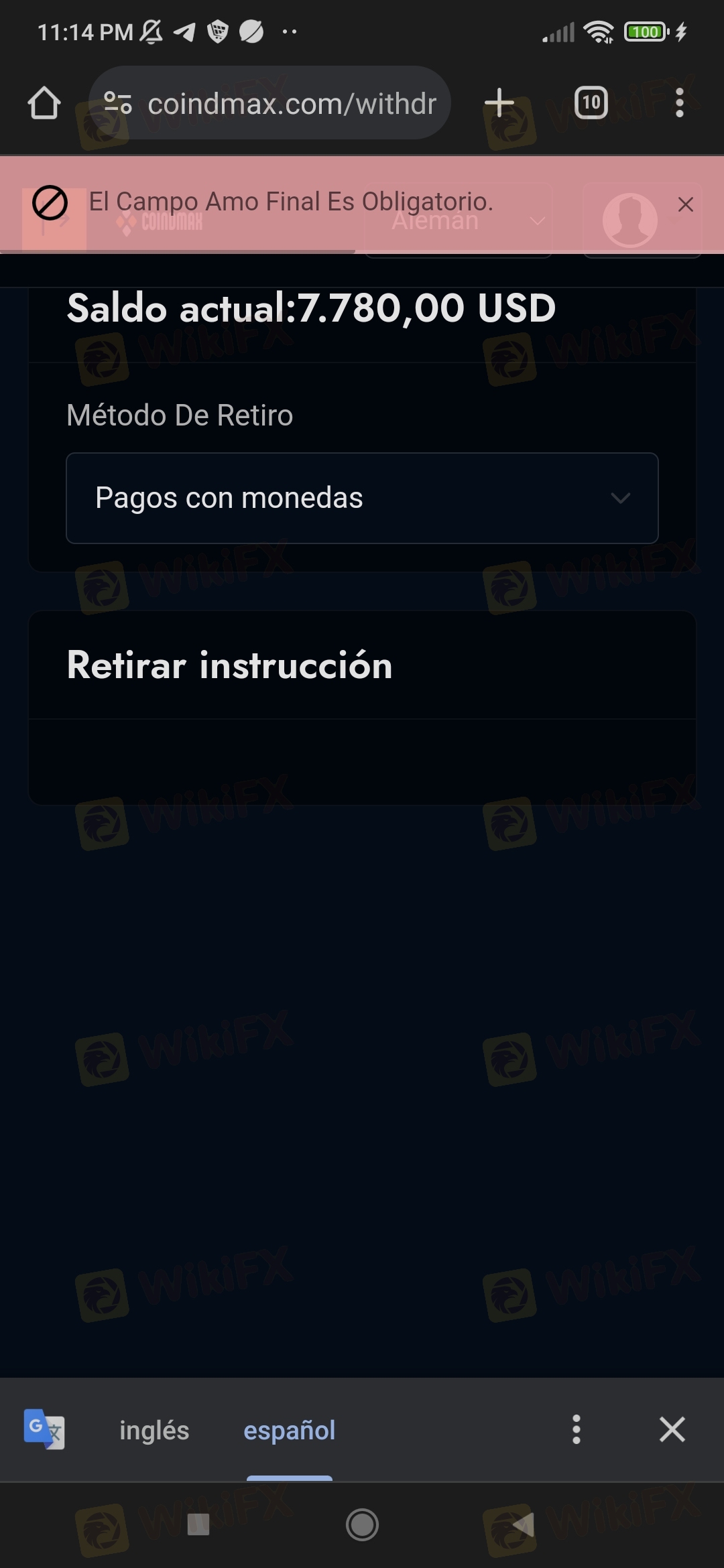This screenshot has width=724, height=1568.
Task: Close the Google Translate bar
Action: pos(672,1429)
